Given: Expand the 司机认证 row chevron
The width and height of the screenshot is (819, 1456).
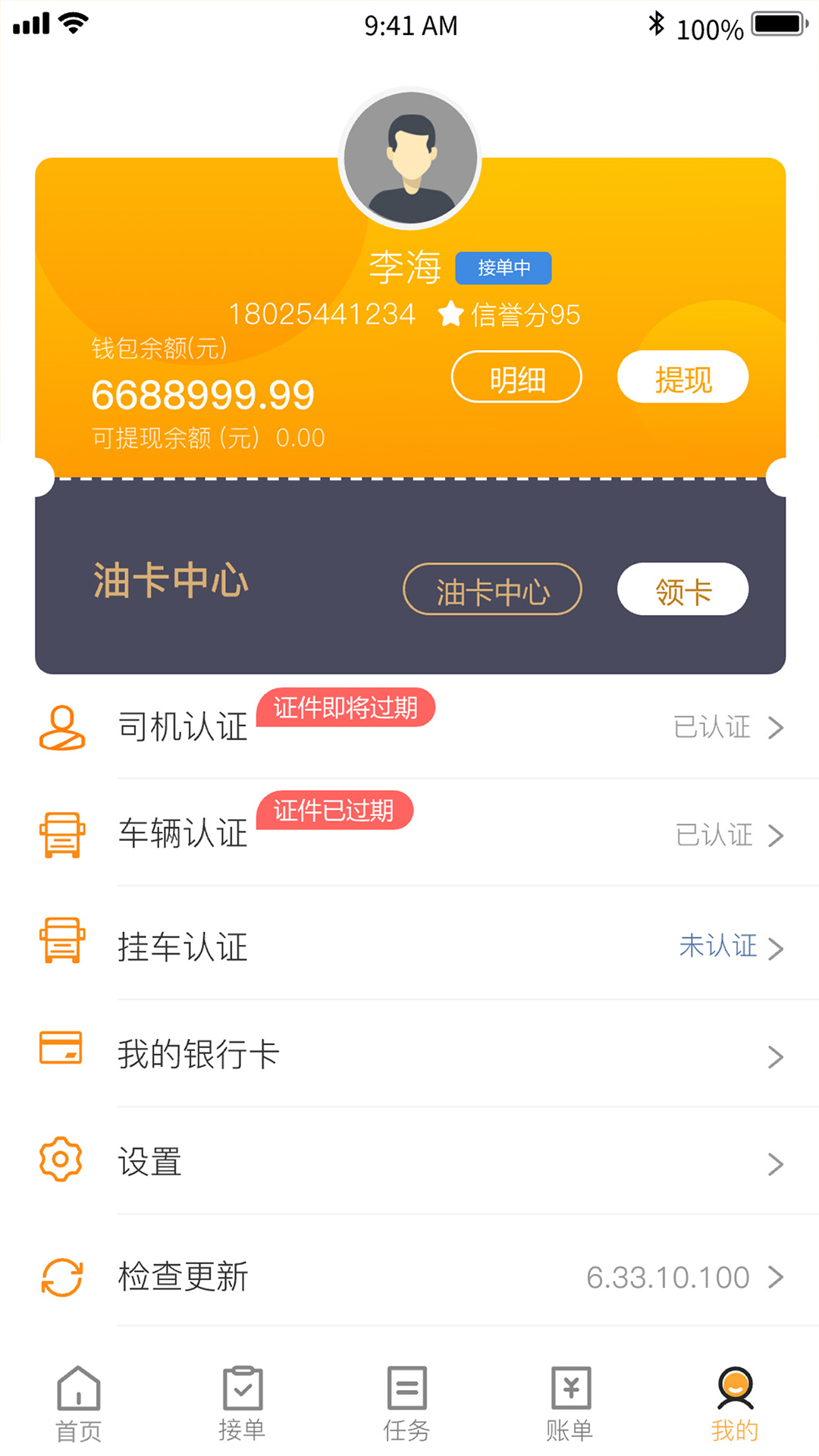Looking at the screenshot, I should [x=775, y=726].
